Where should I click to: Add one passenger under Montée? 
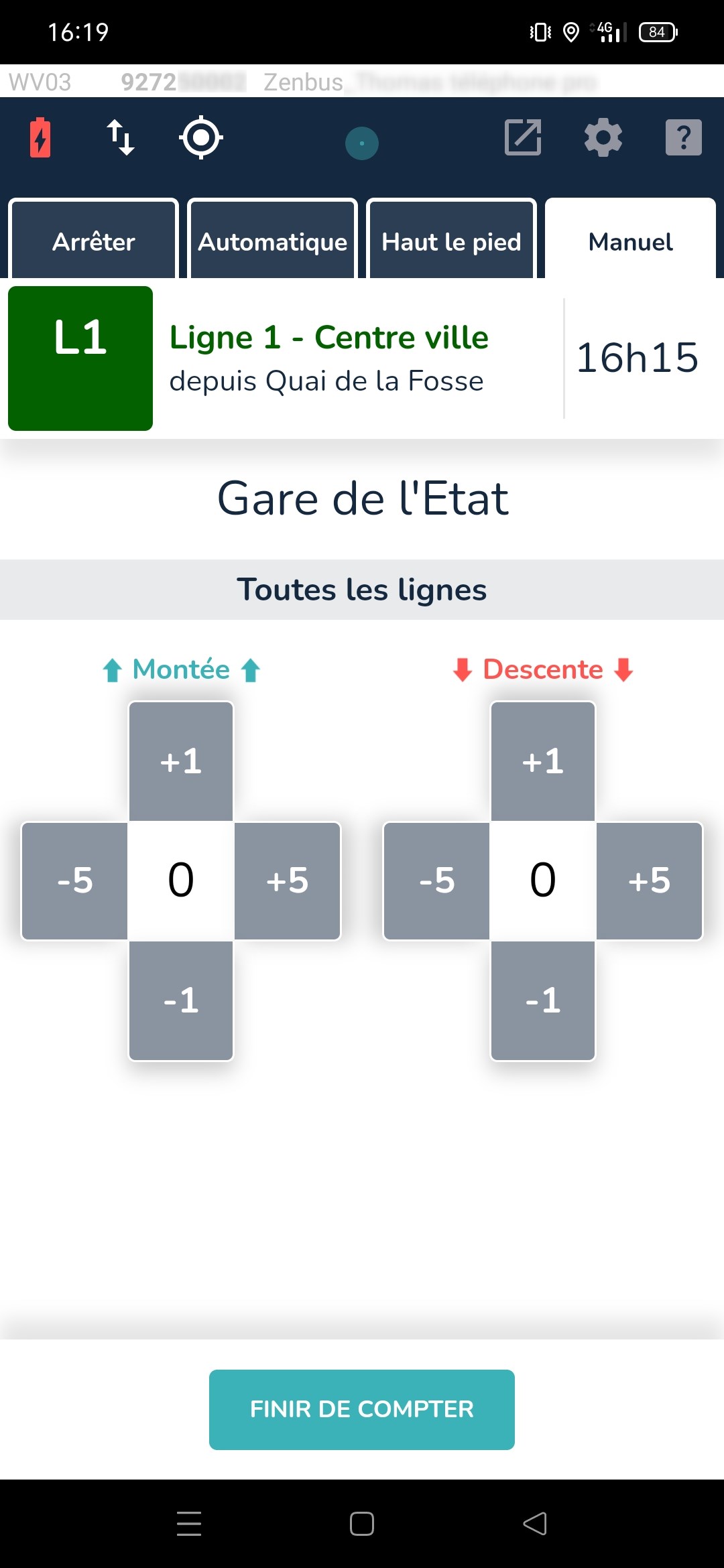181,761
